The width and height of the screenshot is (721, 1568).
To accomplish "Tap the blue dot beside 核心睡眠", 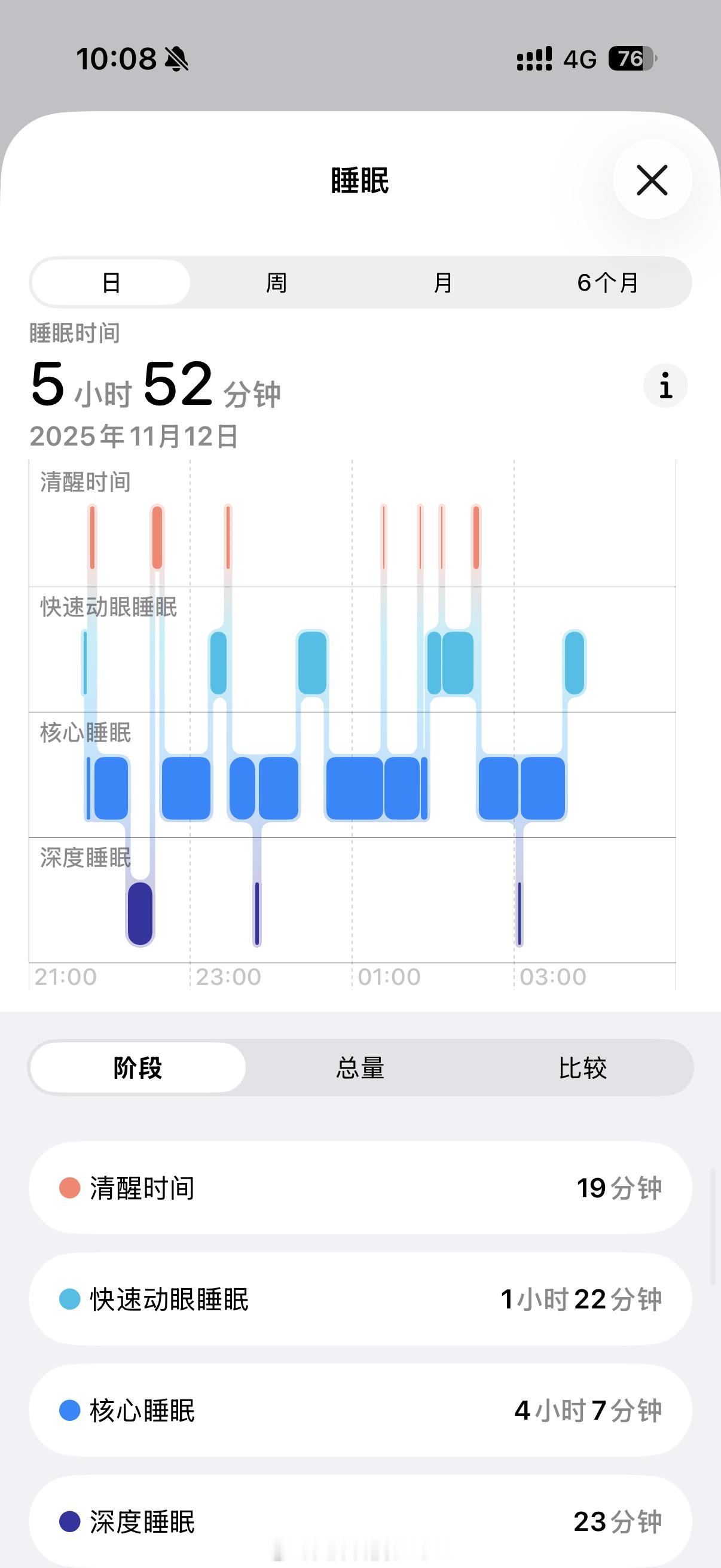I will (x=69, y=1409).
